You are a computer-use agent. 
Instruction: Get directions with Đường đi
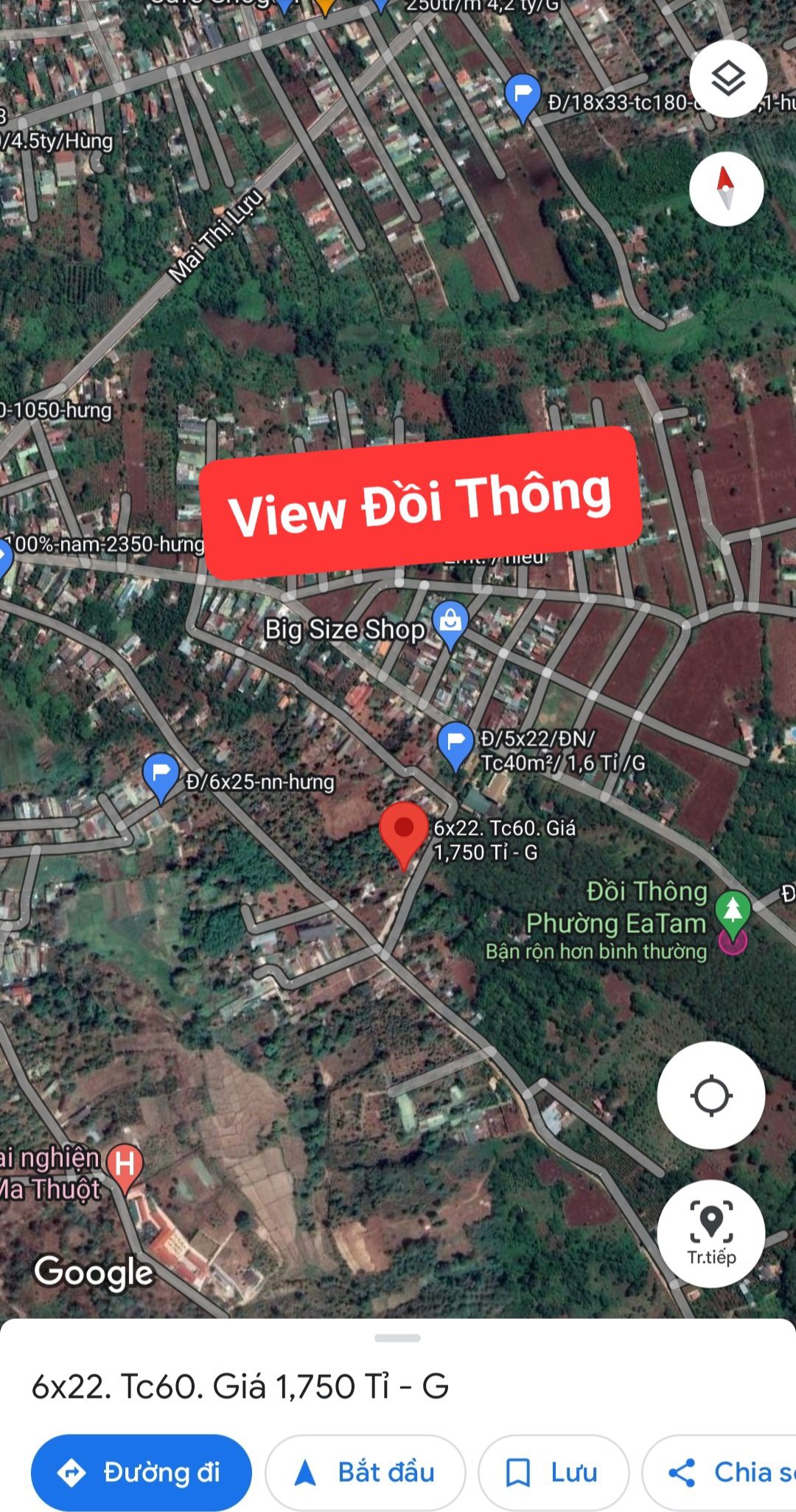[x=141, y=1472]
